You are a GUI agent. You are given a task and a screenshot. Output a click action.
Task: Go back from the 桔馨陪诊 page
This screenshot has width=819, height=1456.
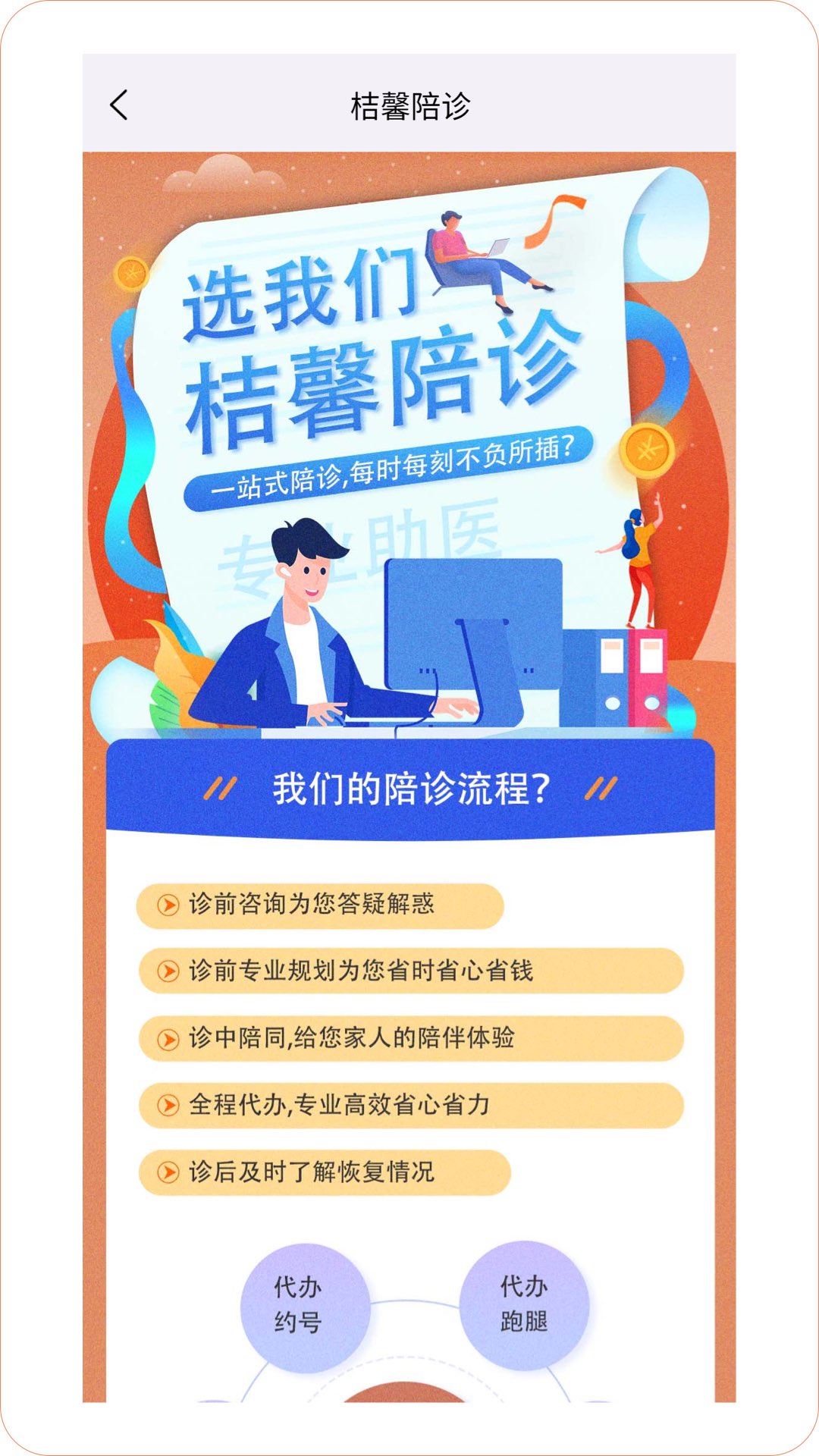click(119, 105)
